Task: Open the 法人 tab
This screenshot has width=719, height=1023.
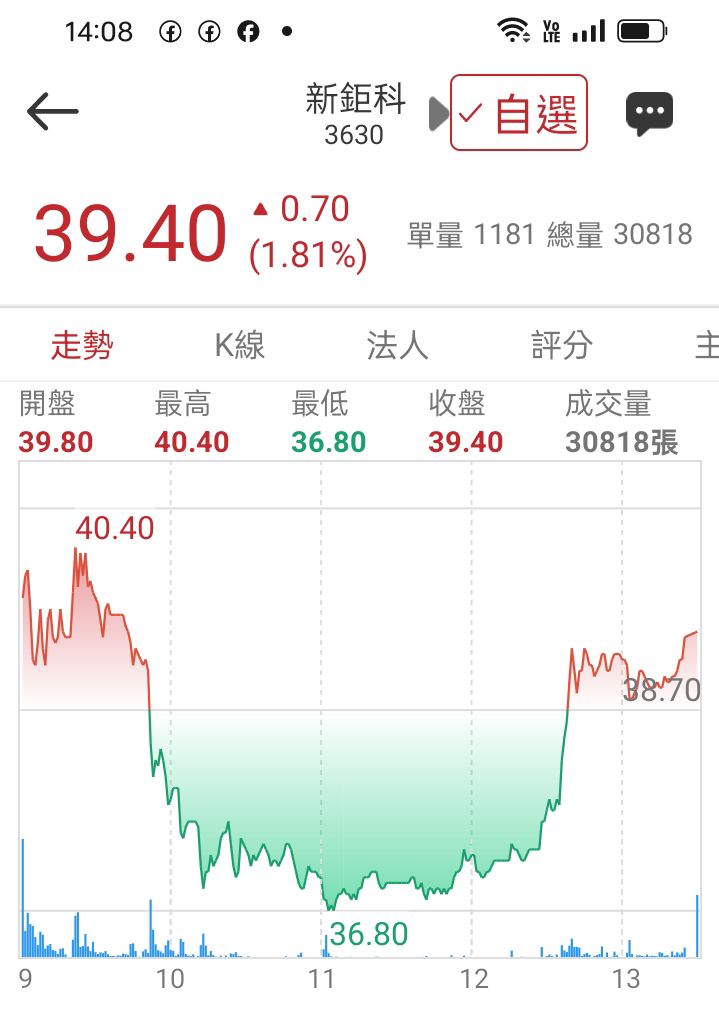Action: tap(397, 346)
